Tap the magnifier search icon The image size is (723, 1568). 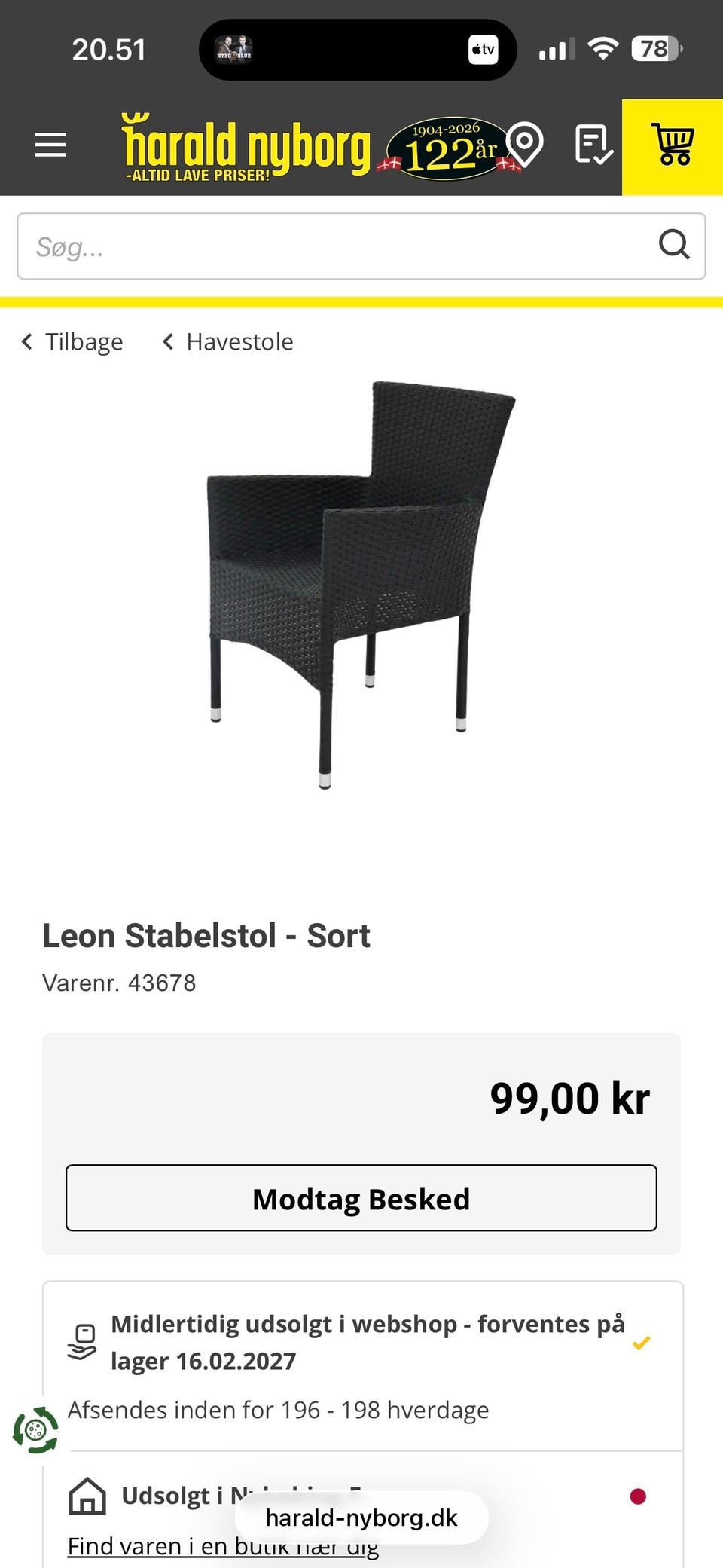(x=674, y=245)
